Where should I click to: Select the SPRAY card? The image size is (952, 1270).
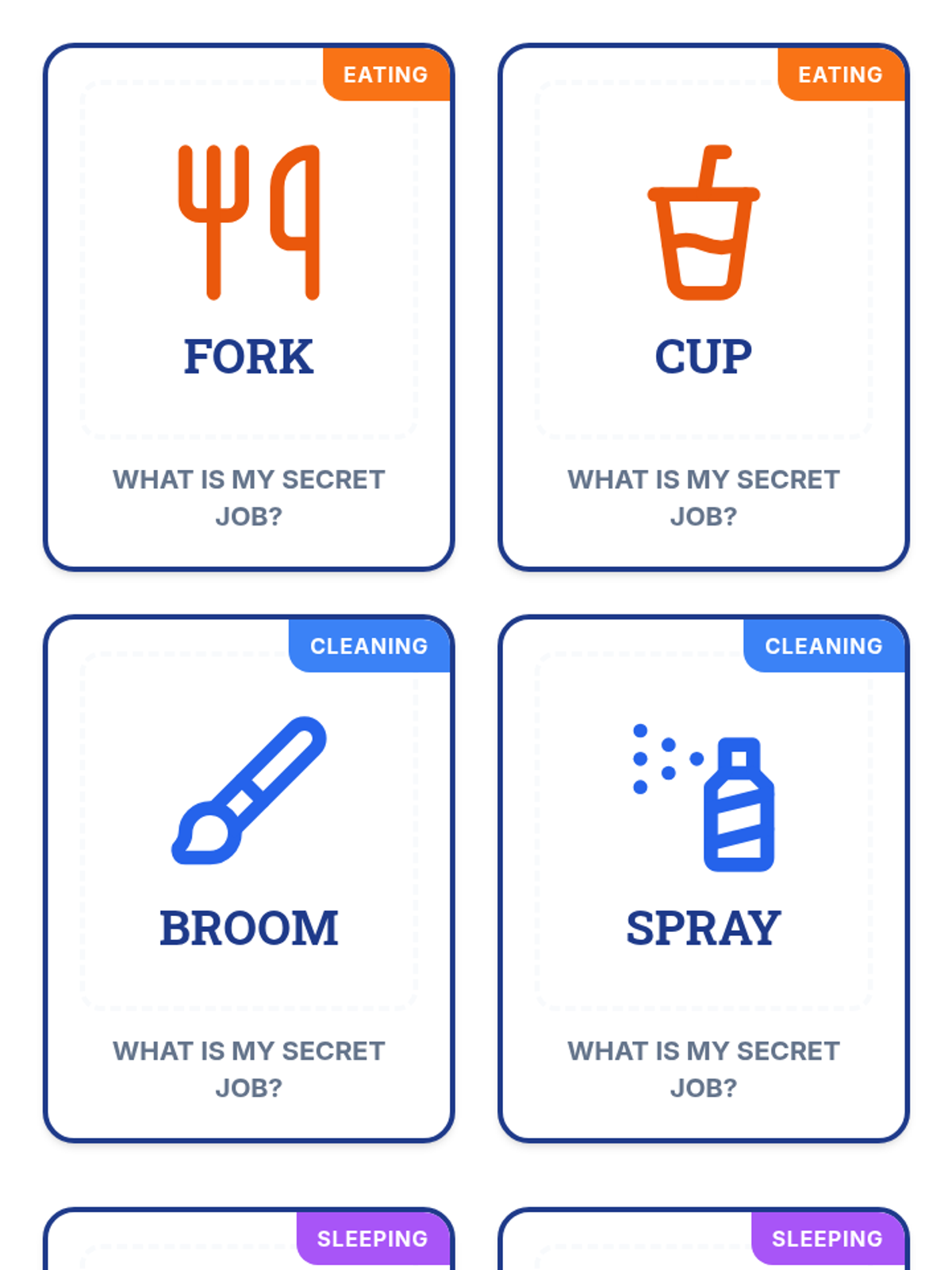click(703, 879)
